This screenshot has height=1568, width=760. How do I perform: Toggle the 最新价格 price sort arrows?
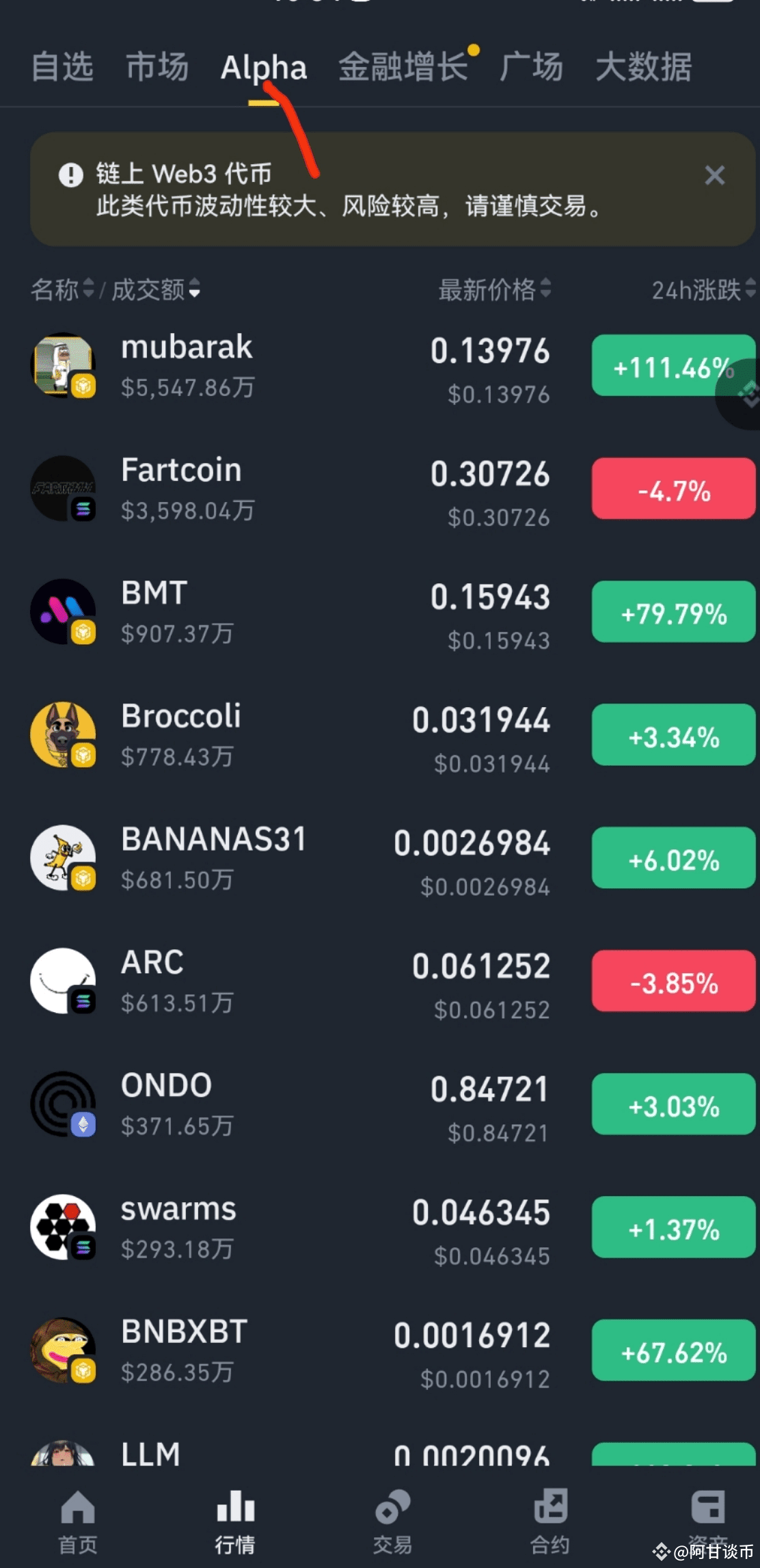[495, 290]
